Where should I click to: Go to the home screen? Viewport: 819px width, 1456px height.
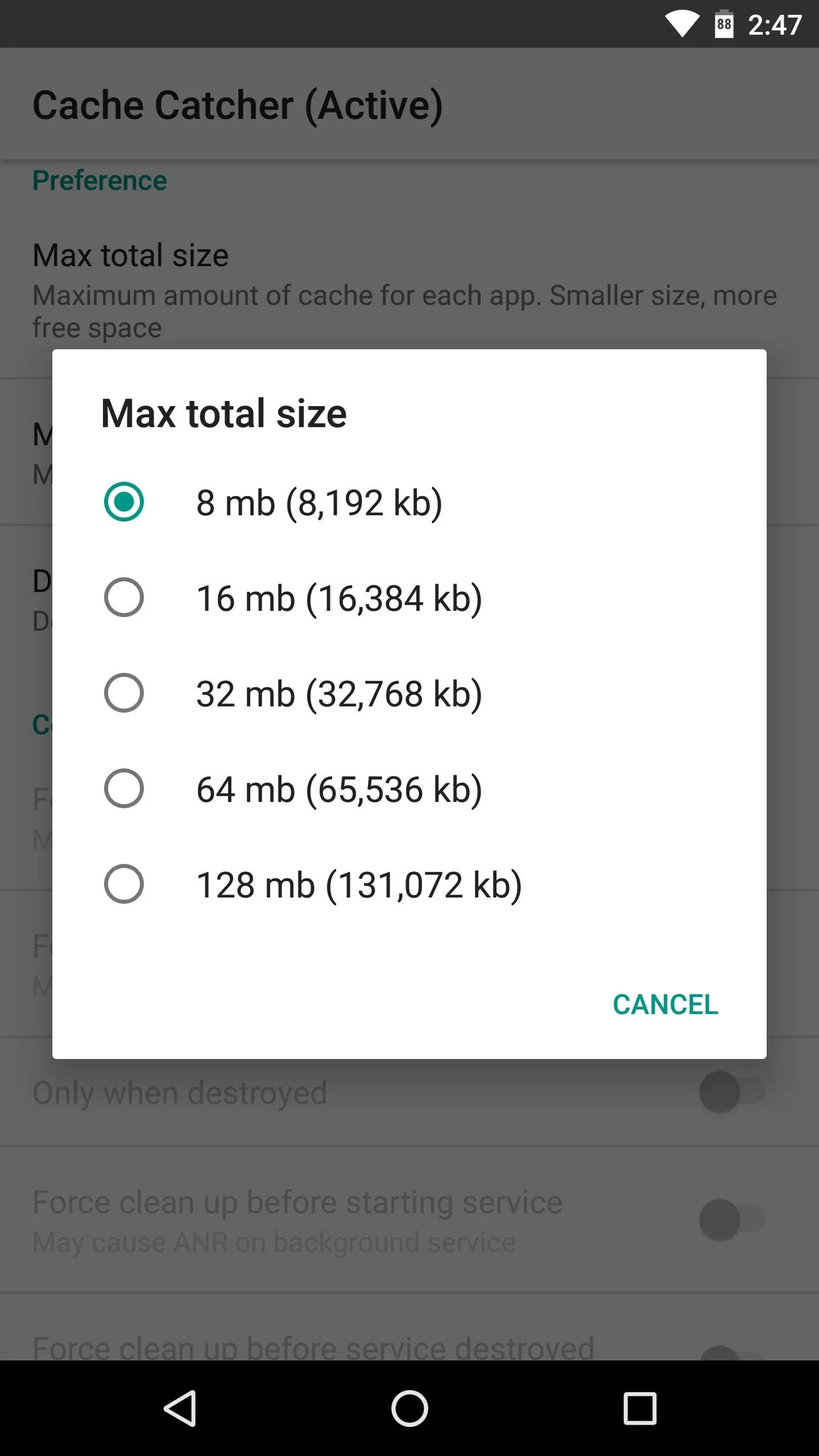(409, 1408)
